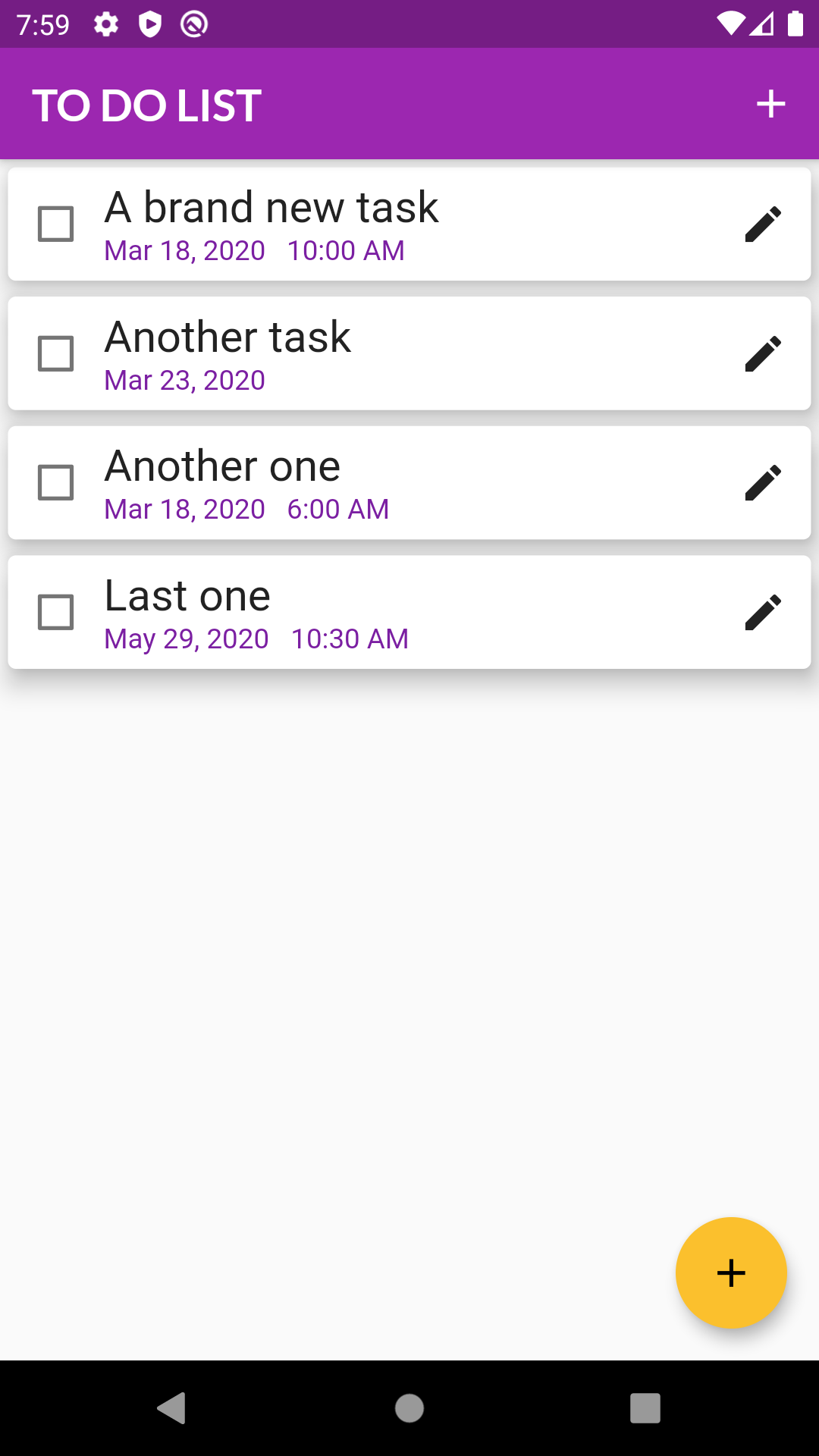Viewport: 819px width, 1456px height.
Task: Edit 'A brand new task' with pencil icon
Action: 763,224
